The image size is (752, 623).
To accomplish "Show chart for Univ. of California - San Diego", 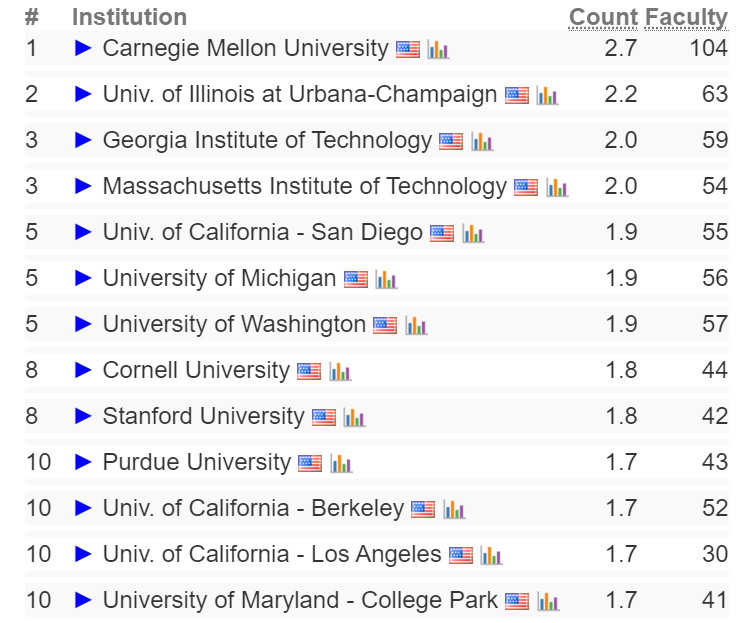I will [473, 233].
